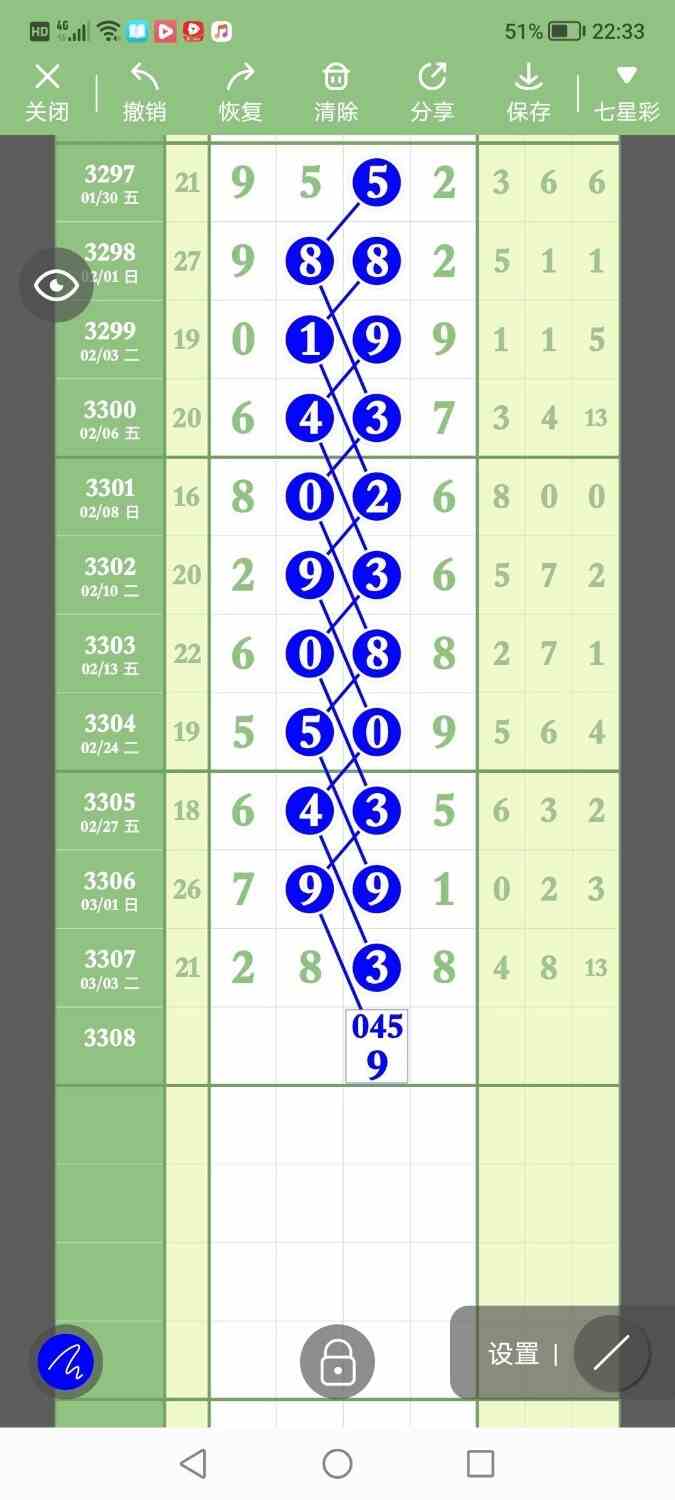Open recent apps overview
Image resolution: width=675 pixels, height=1500 pixels.
click(481, 1464)
